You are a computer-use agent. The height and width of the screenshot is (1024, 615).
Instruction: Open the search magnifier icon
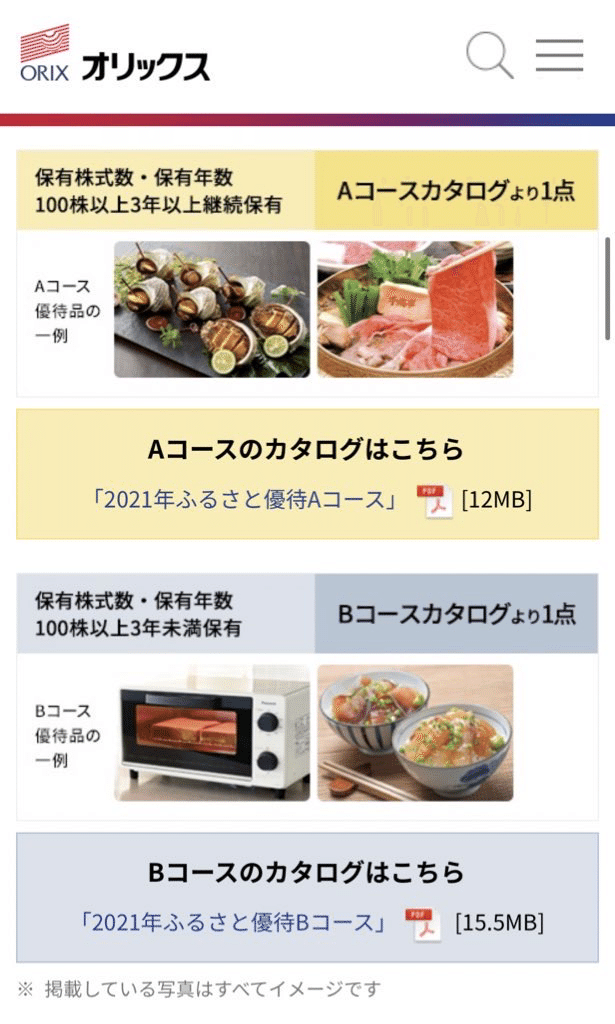point(490,56)
